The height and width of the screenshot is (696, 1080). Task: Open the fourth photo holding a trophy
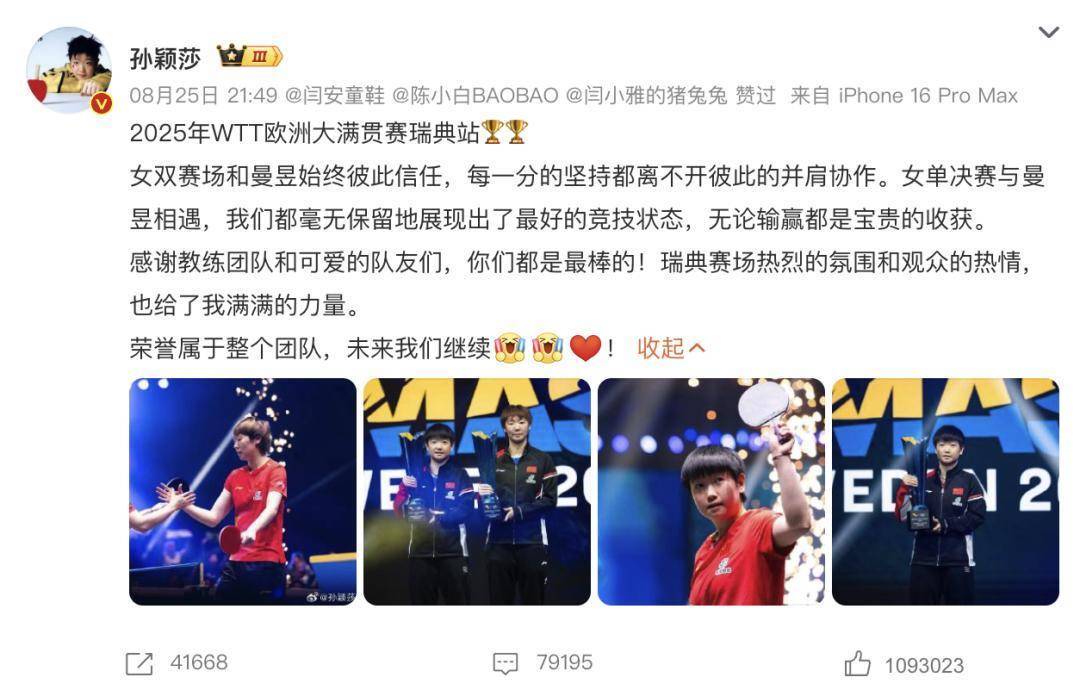(945, 491)
